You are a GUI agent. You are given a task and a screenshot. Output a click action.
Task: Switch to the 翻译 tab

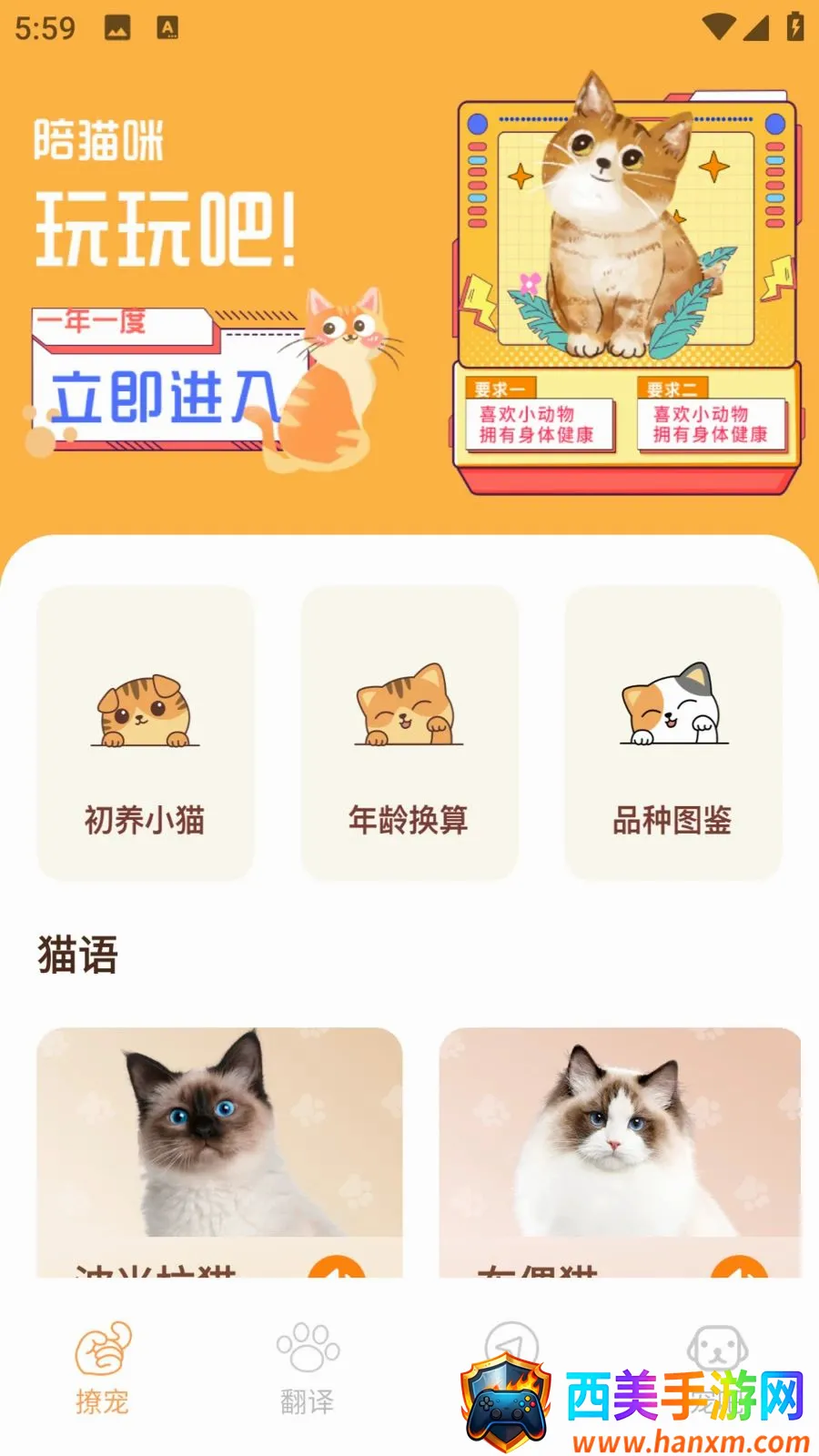pos(308,1368)
